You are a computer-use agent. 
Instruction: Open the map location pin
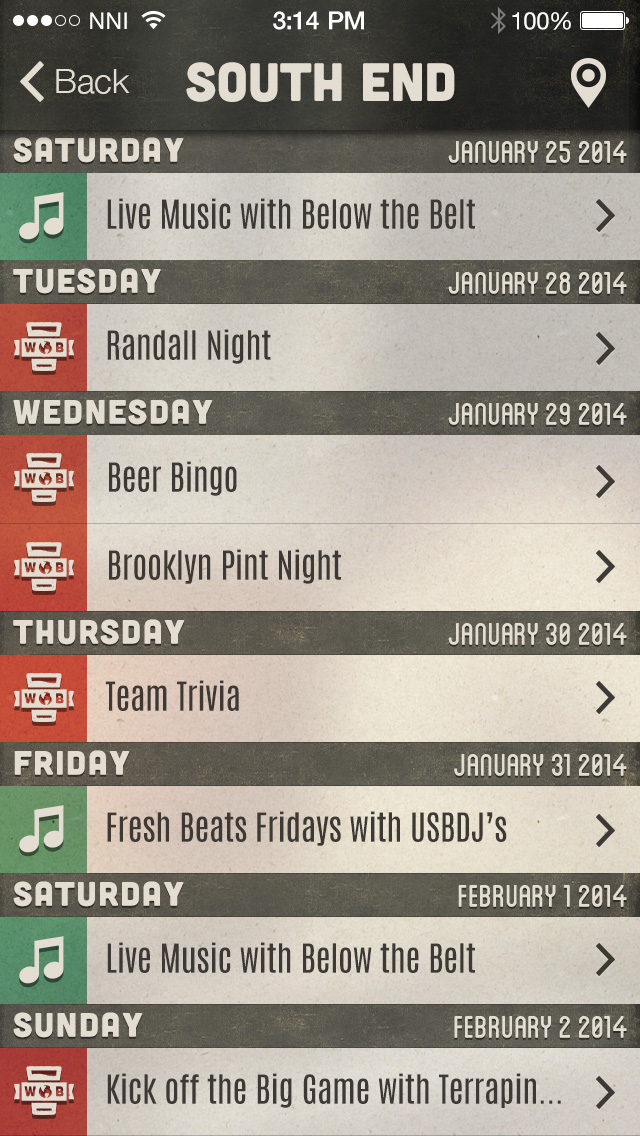588,83
